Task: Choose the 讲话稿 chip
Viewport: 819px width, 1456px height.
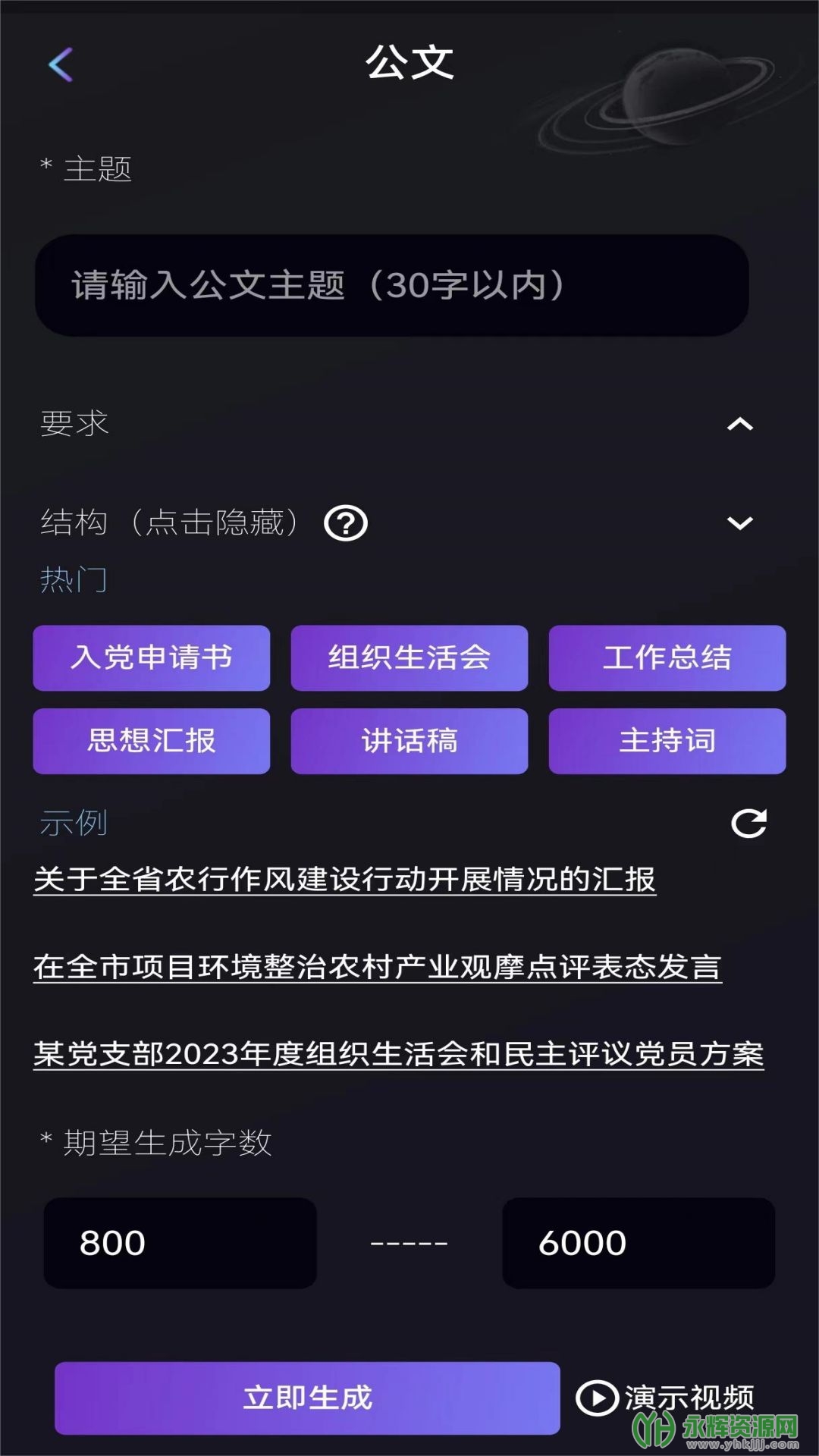Action: [409, 741]
